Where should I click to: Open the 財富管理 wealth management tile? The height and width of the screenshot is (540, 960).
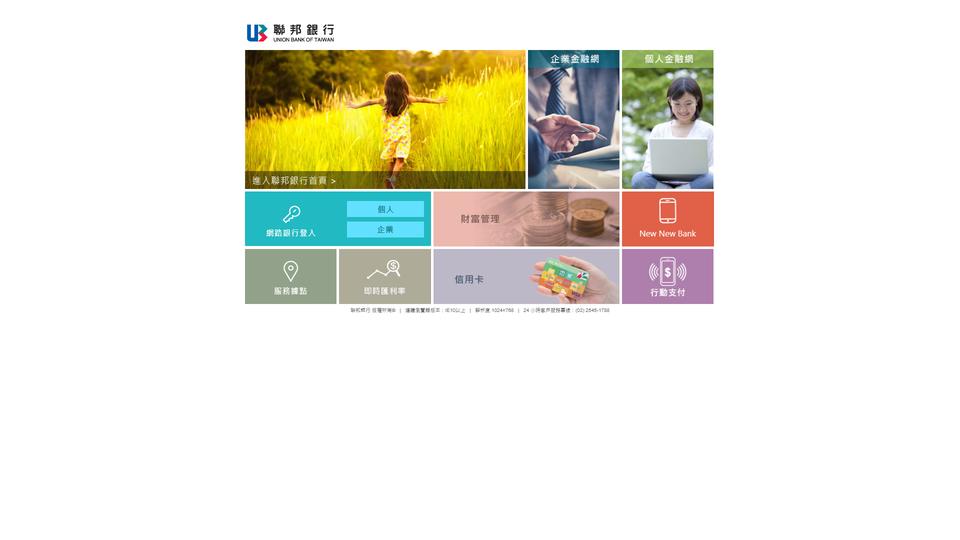(x=526, y=219)
